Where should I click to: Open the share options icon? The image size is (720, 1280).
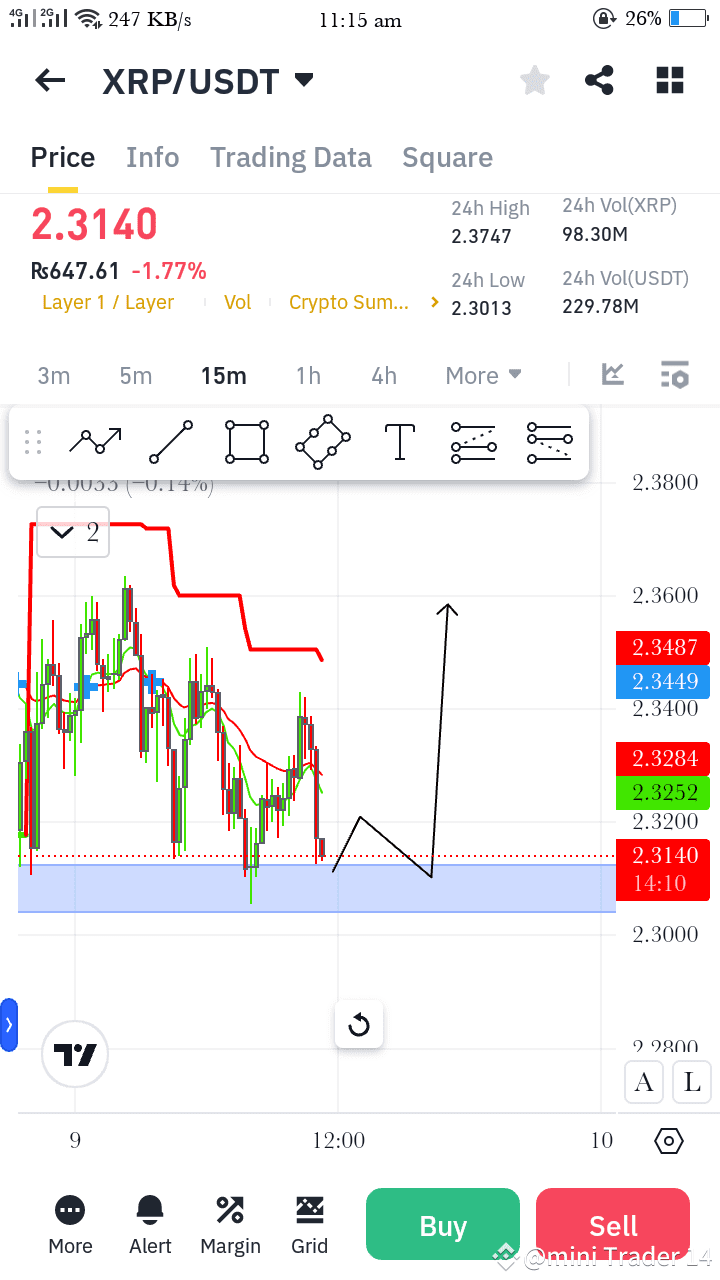pos(599,80)
